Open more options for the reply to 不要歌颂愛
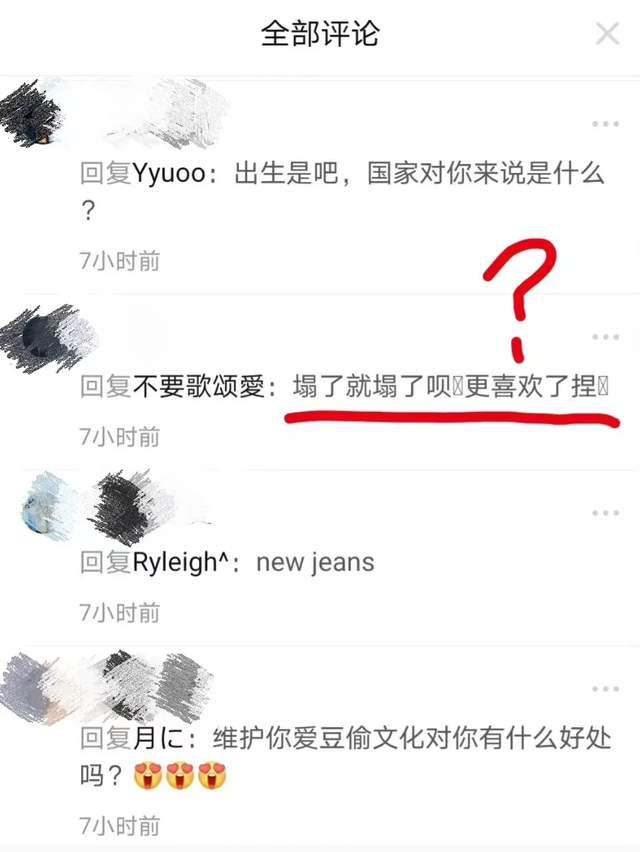The width and height of the screenshot is (640, 852). (x=605, y=337)
